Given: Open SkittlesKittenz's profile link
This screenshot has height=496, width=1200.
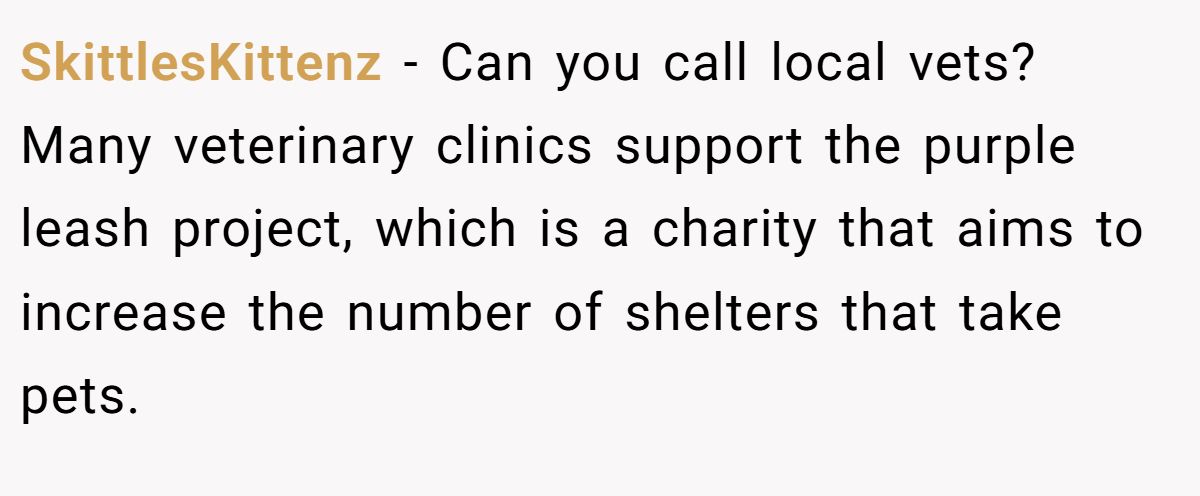Looking at the screenshot, I should [x=201, y=64].
